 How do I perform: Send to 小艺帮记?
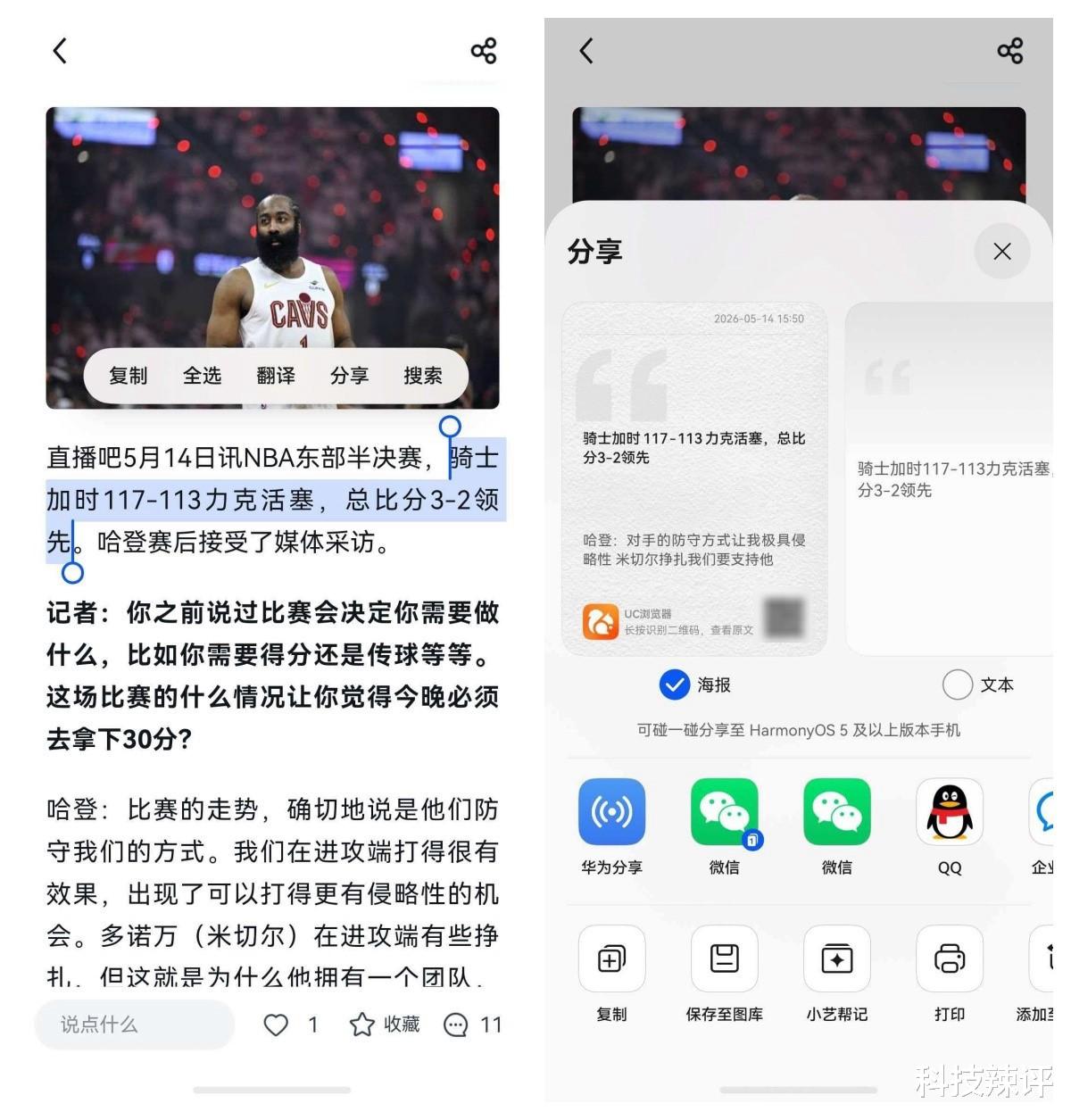836,974
